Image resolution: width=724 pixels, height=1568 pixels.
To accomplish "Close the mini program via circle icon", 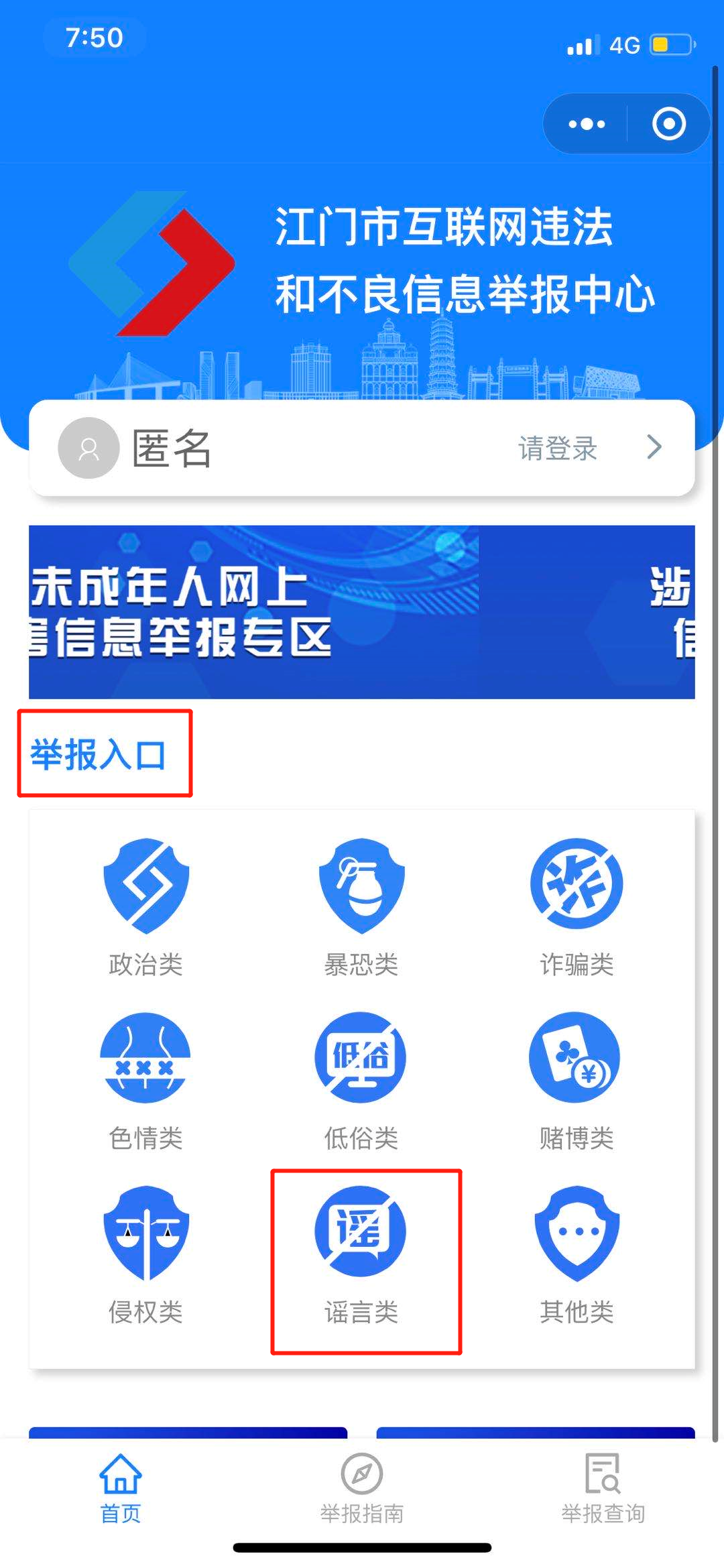I will tap(668, 124).
